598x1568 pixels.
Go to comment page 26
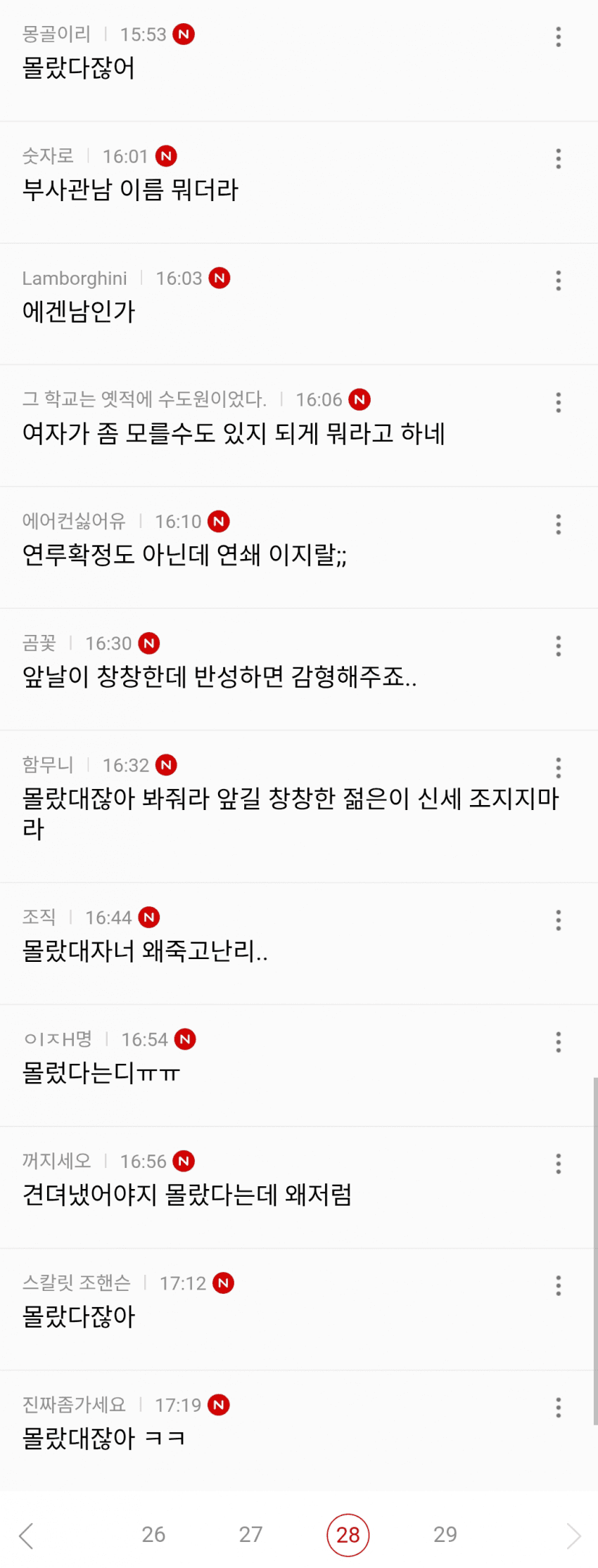coord(153,1534)
